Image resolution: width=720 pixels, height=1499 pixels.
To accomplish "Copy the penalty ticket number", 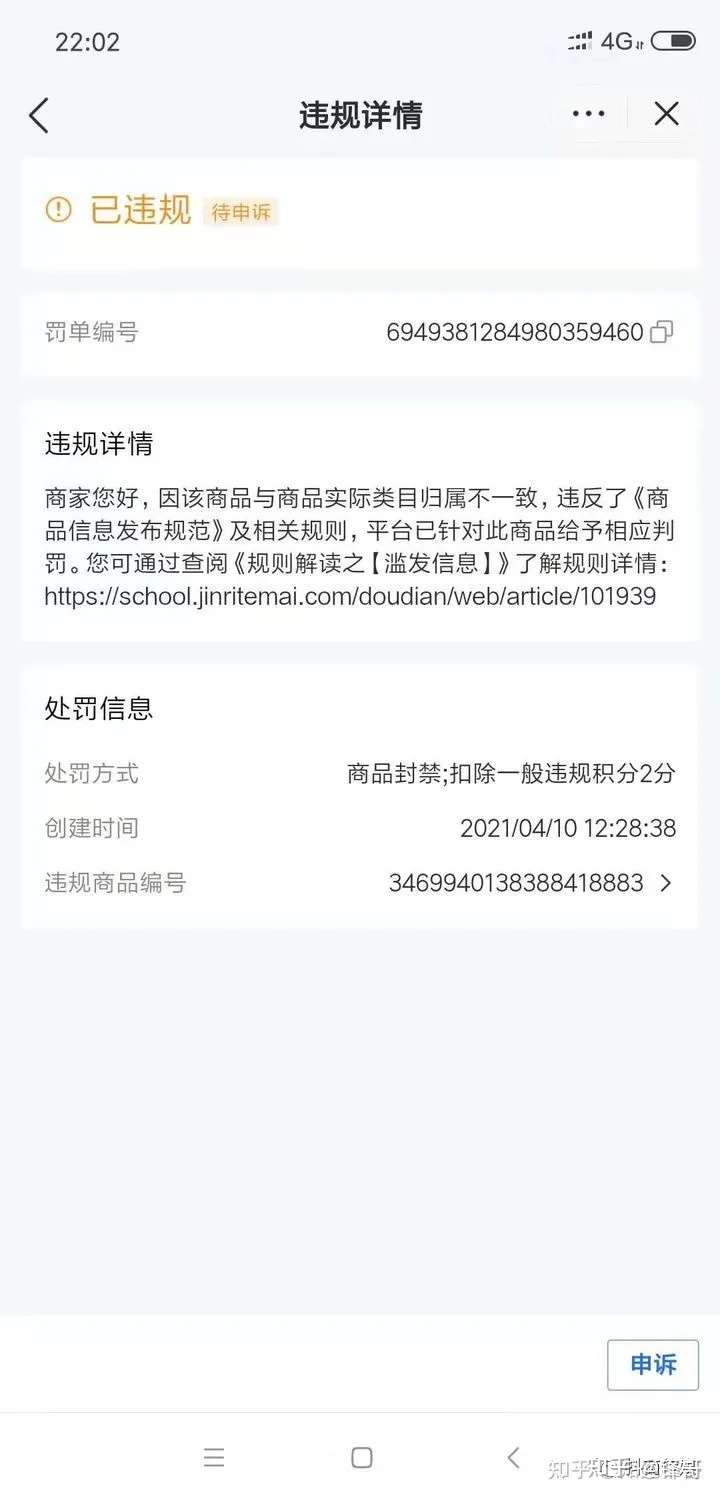I will pos(662,332).
